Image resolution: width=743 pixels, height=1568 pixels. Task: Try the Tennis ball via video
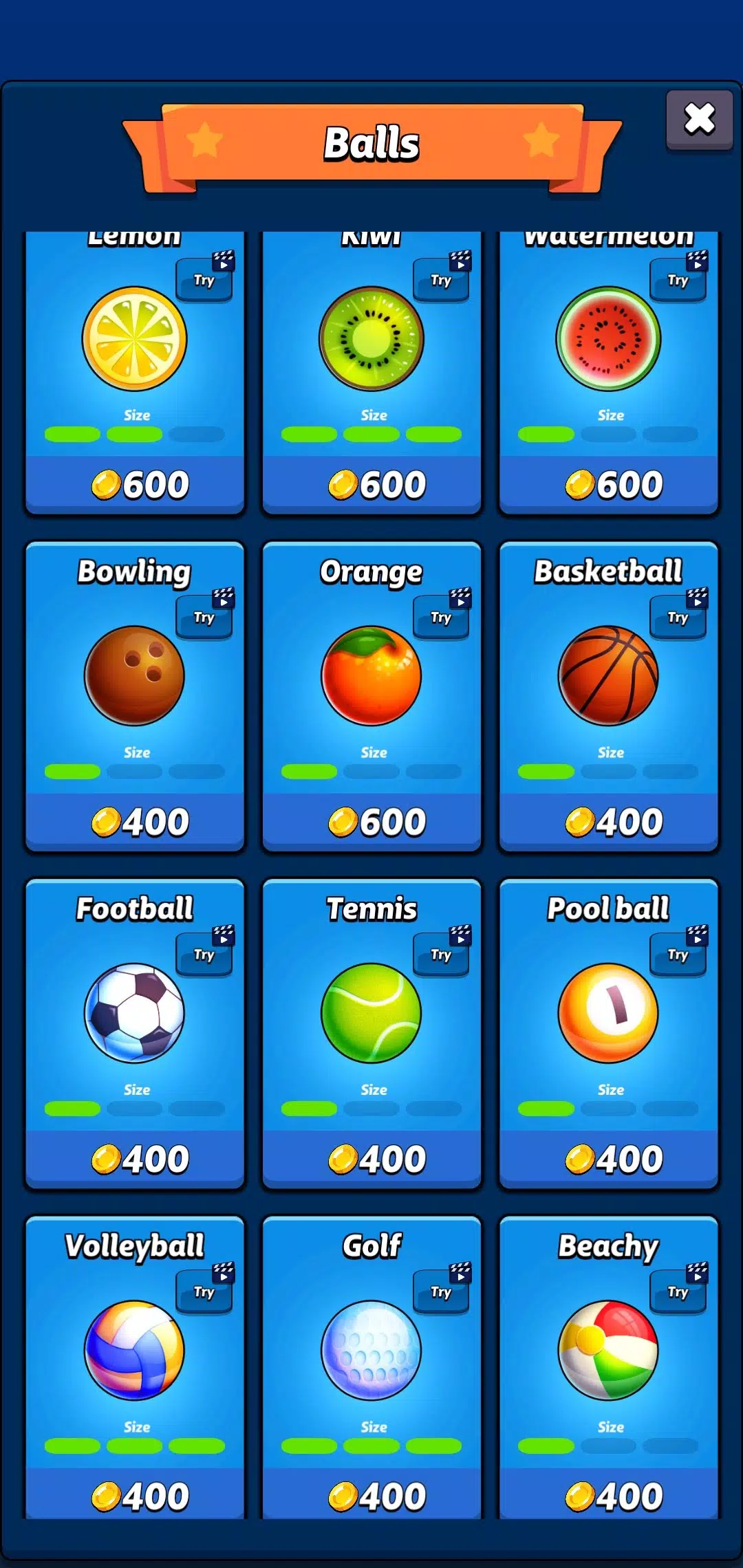tap(441, 954)
